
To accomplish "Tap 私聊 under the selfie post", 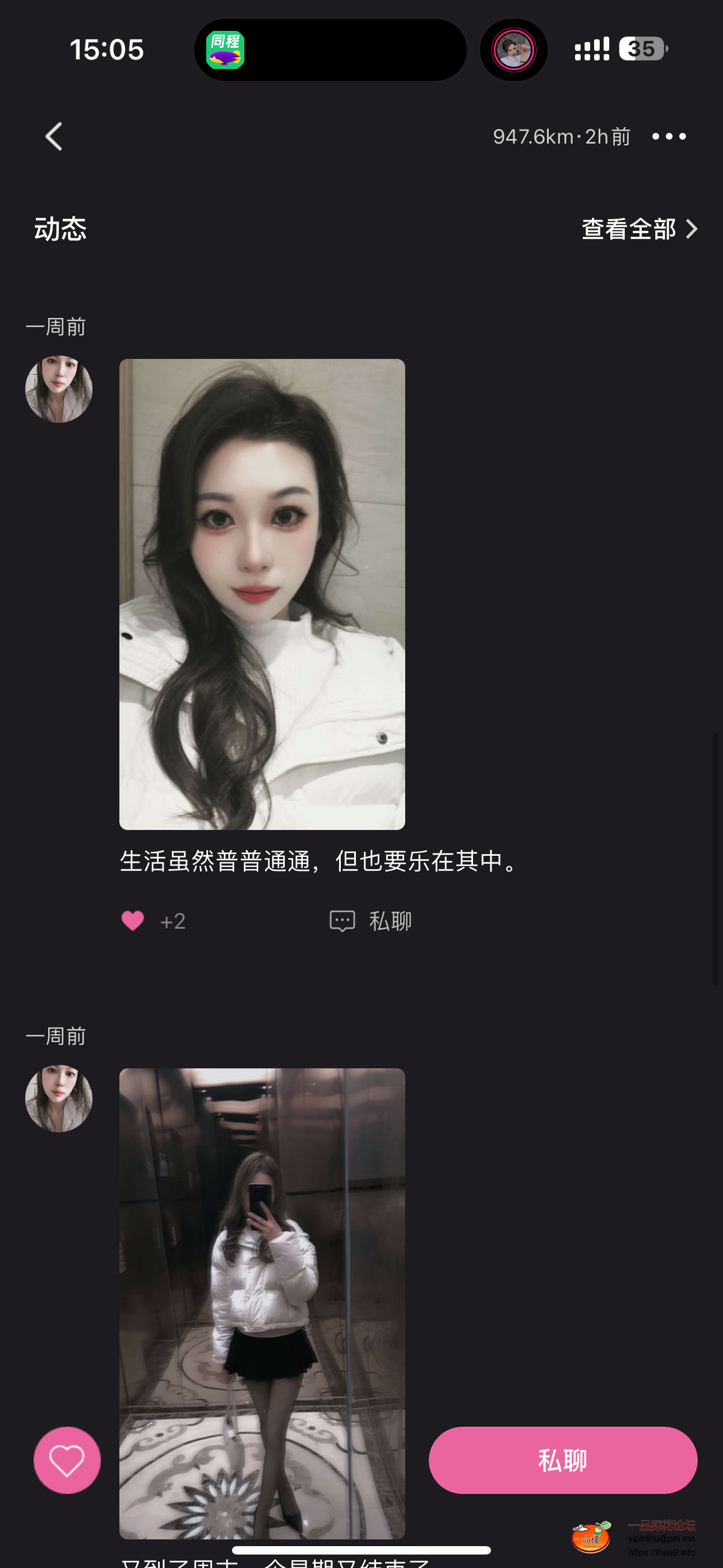I will [371, 920].
